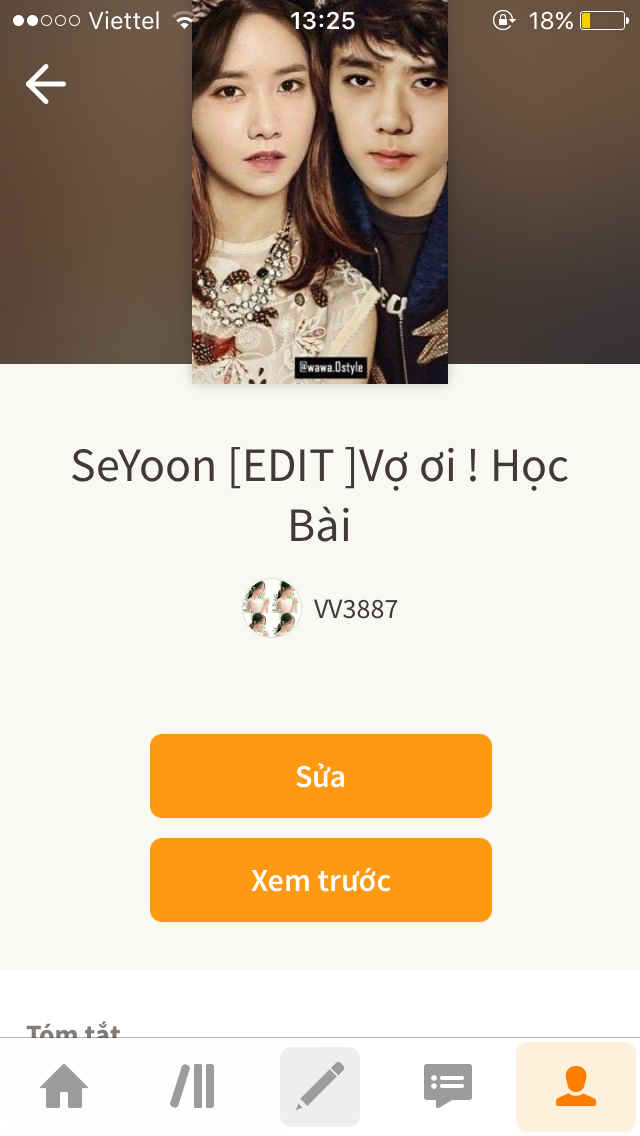
Task: Tap the orange Sửa button
Action: pos(320,776)
